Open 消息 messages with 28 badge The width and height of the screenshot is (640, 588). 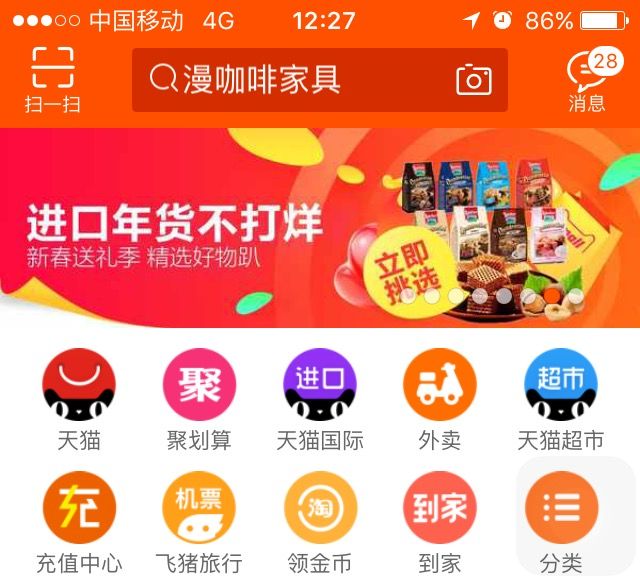(x=588, y=79)
